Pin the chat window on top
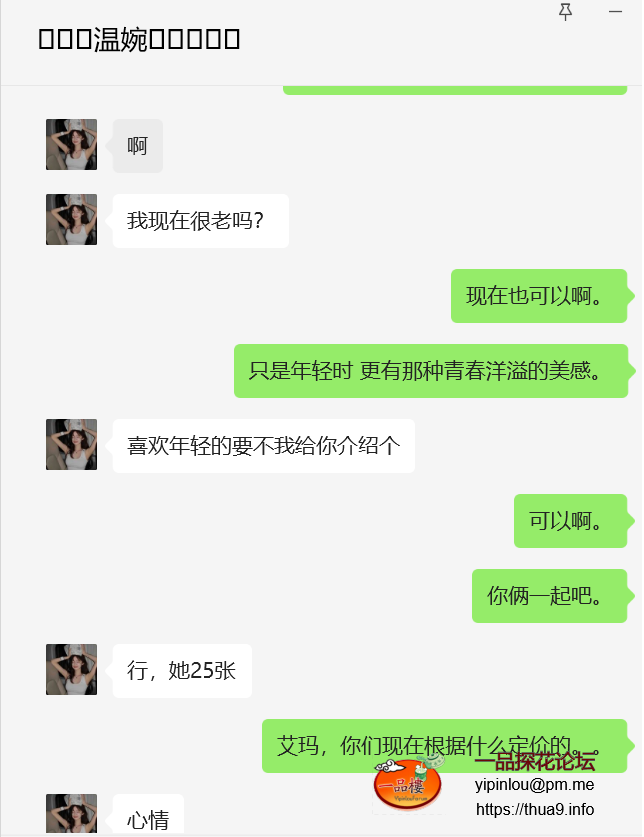The image size is (644, 837). pyautogui.click(x=566, y=11)
